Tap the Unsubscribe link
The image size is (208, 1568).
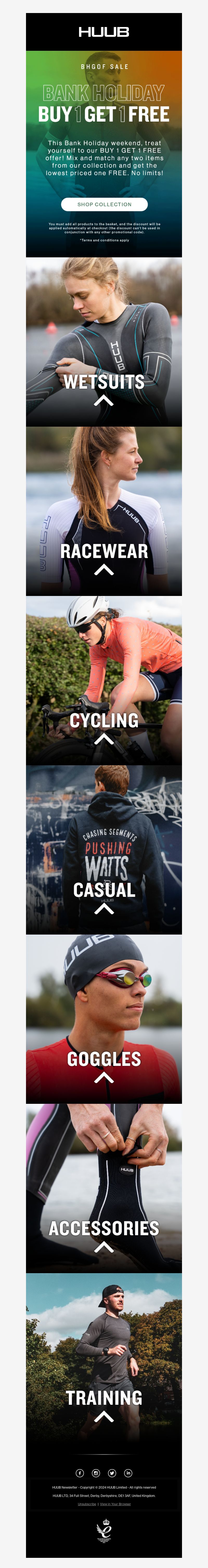(x=87, y=1504)
